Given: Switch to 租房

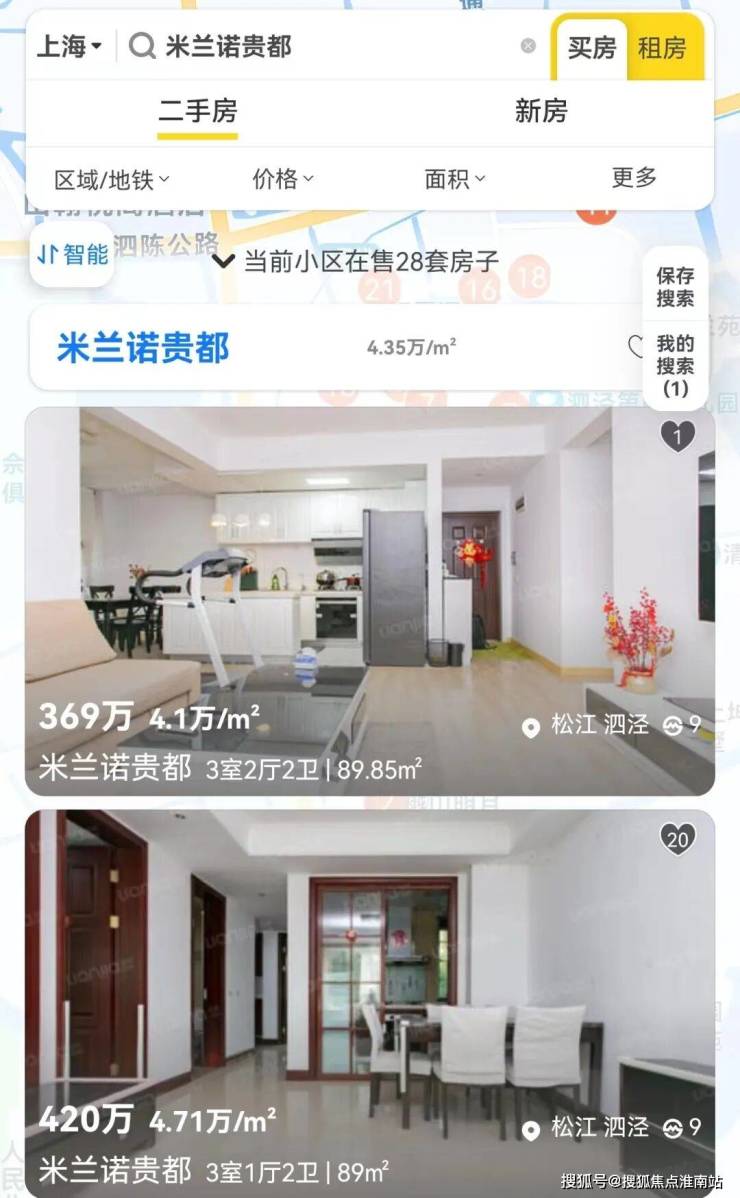Looking at the screenshot, I should point(662,47).
